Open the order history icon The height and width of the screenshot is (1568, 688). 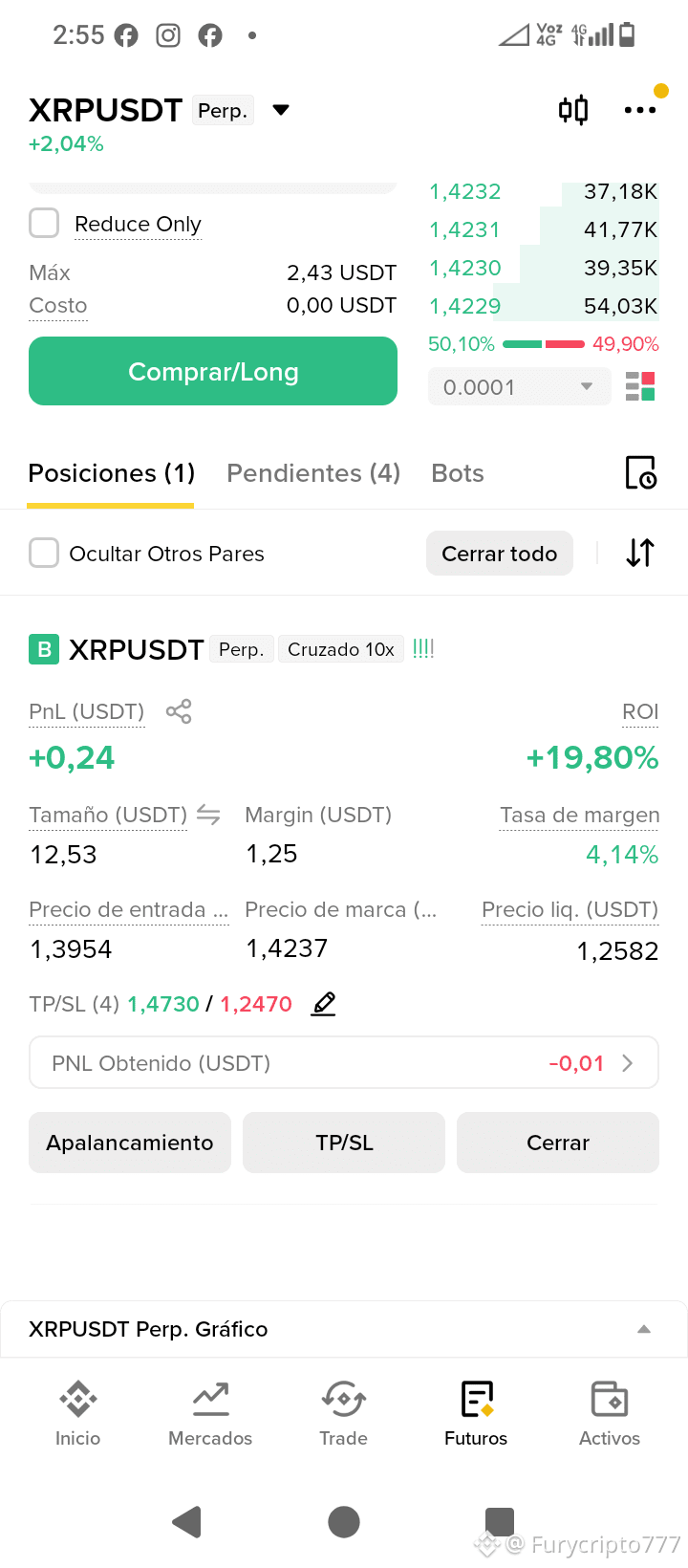(x=640, y=472)
